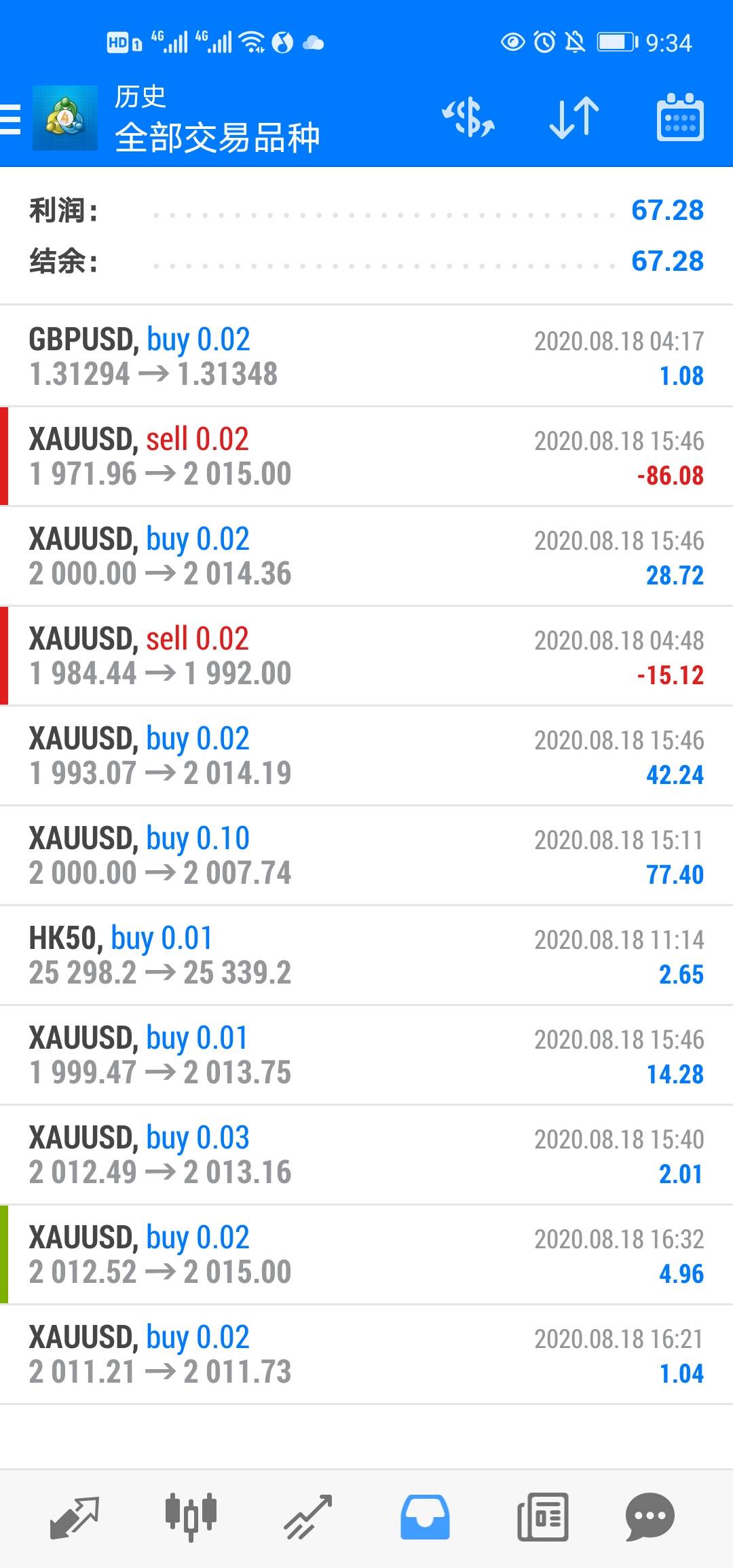Open the HK50 buy 0.01 trade

[366, 955]
